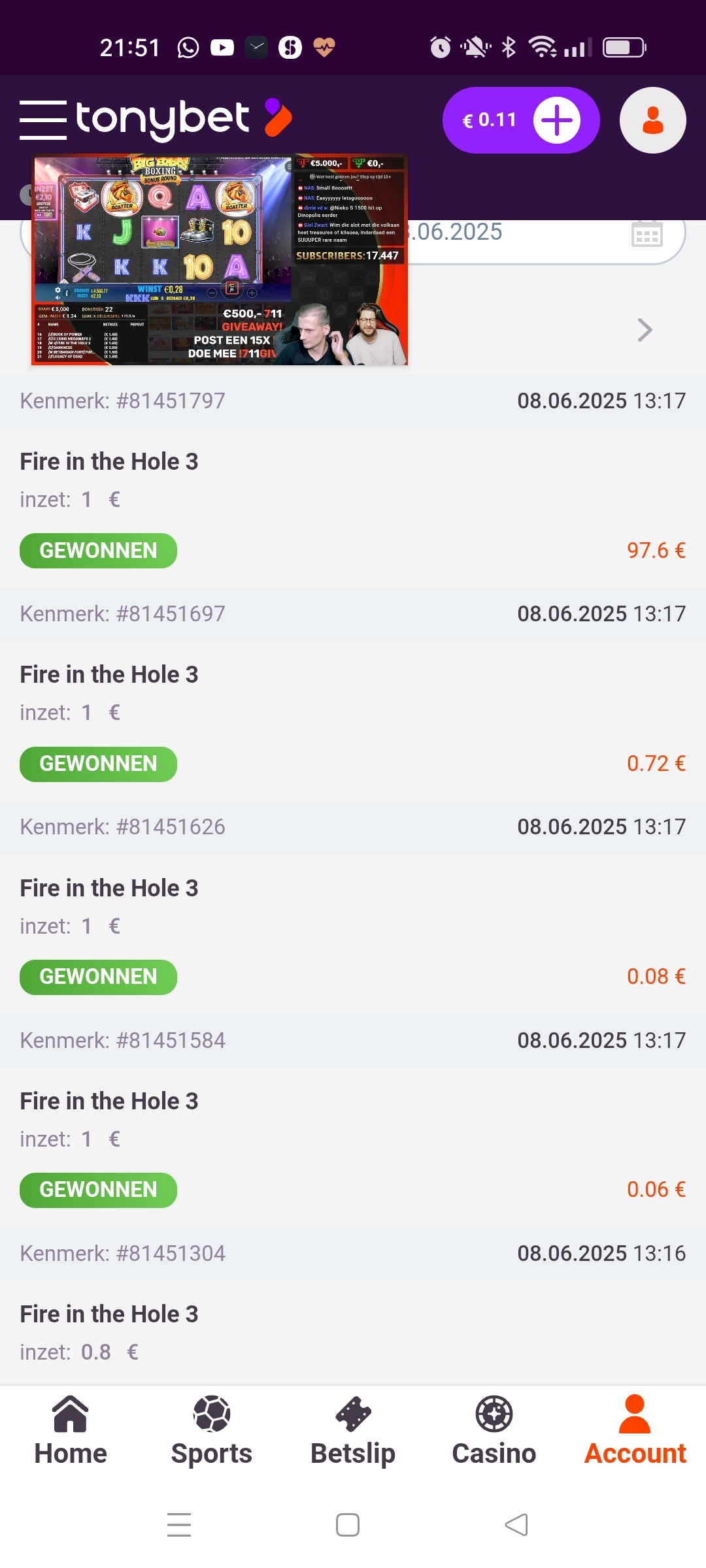Switch to the Casino tab
This screenshot has height=1568, width=706.
494,1431
